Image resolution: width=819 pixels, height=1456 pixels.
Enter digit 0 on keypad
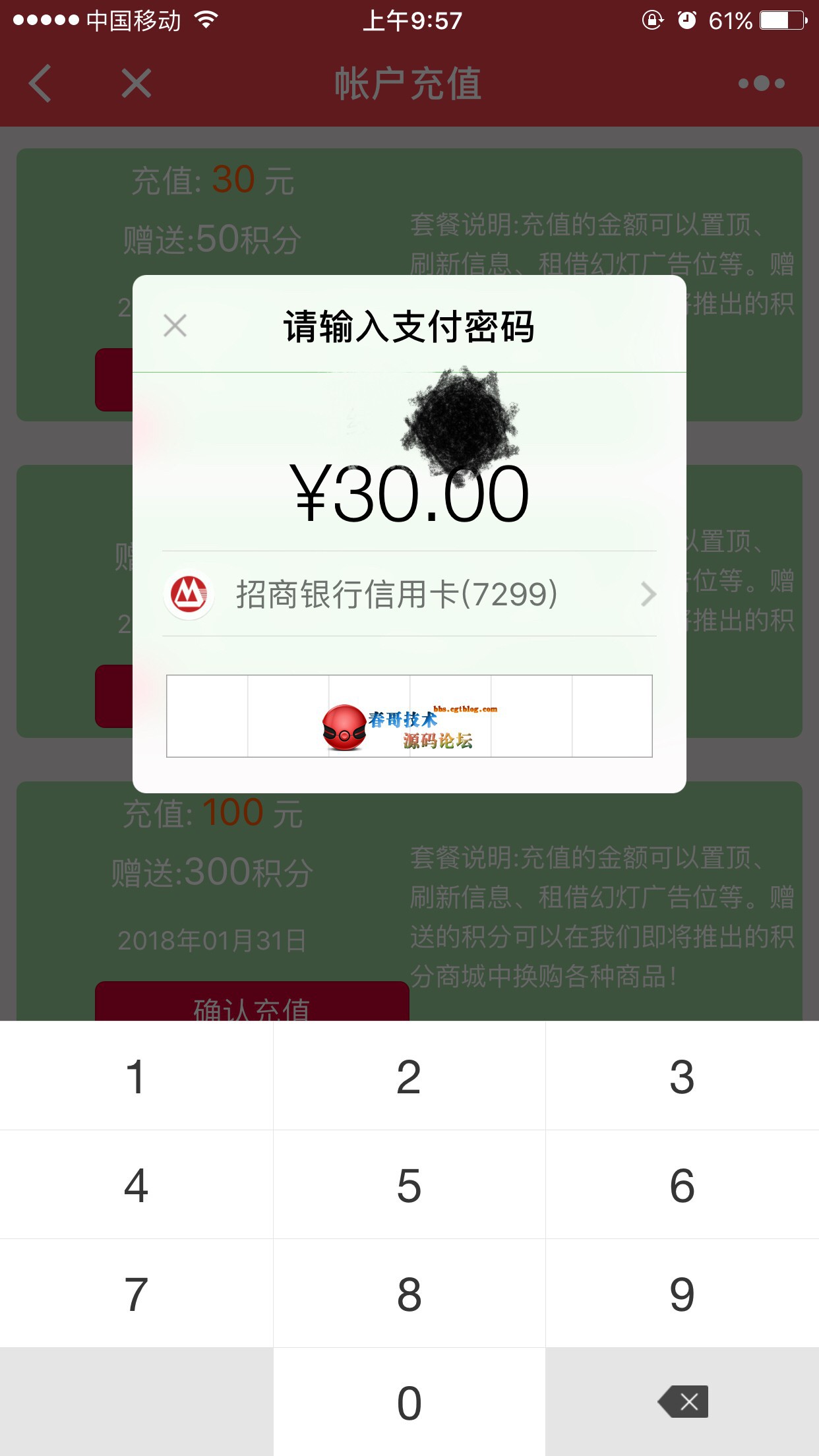(x=409, y=1403)
